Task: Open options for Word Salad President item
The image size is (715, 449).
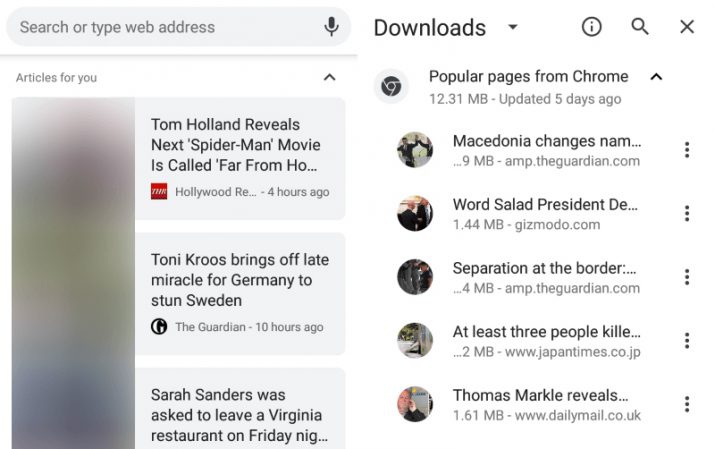Action: [x=687, y=213]
